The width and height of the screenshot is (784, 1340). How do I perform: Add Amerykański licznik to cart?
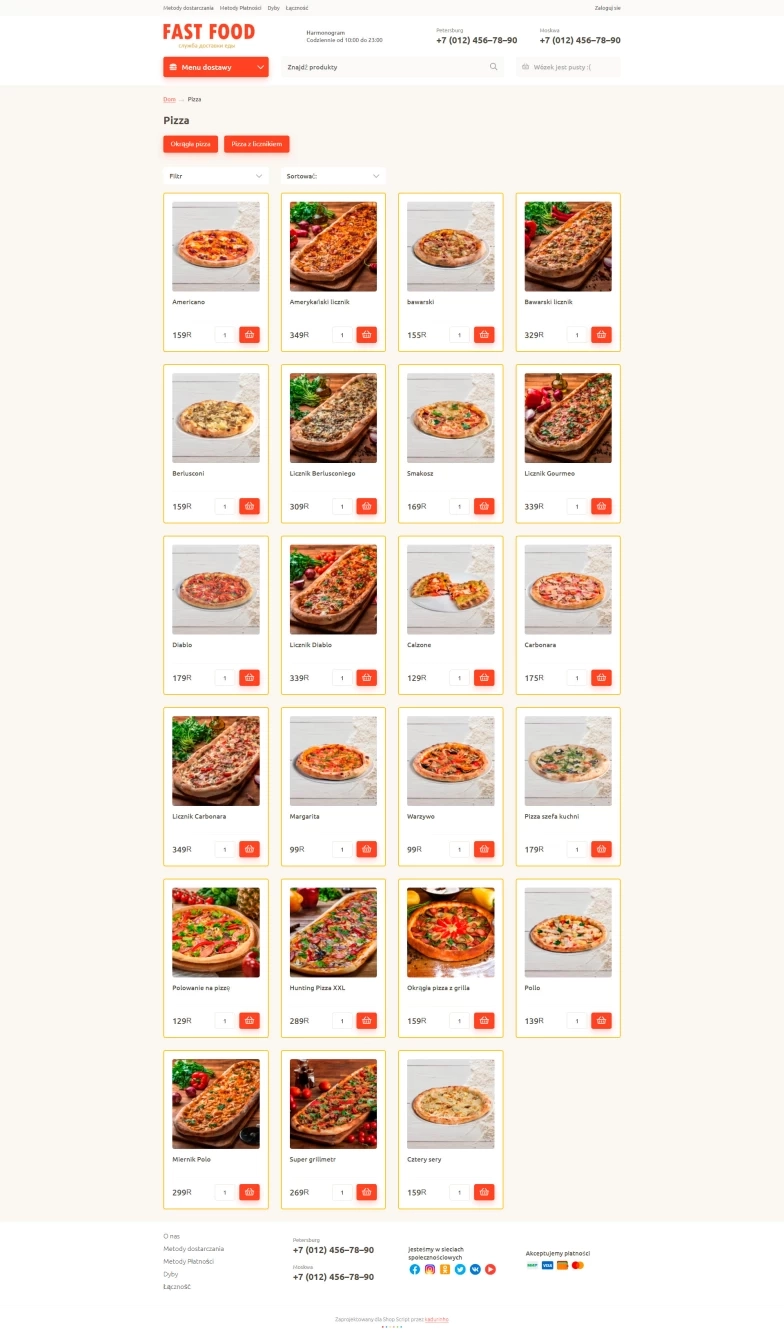pos(367,335)
